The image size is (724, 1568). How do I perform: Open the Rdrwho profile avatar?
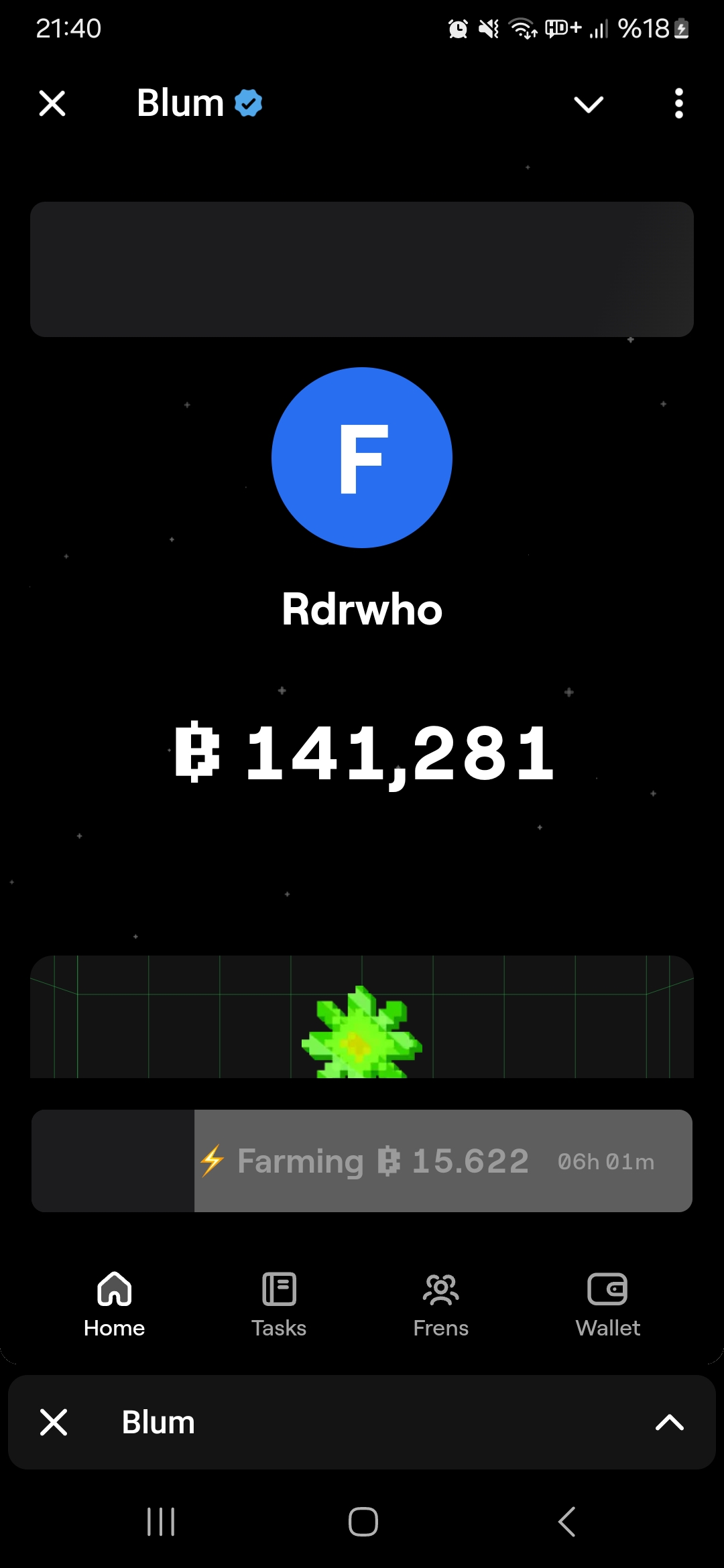click(362, 458)
